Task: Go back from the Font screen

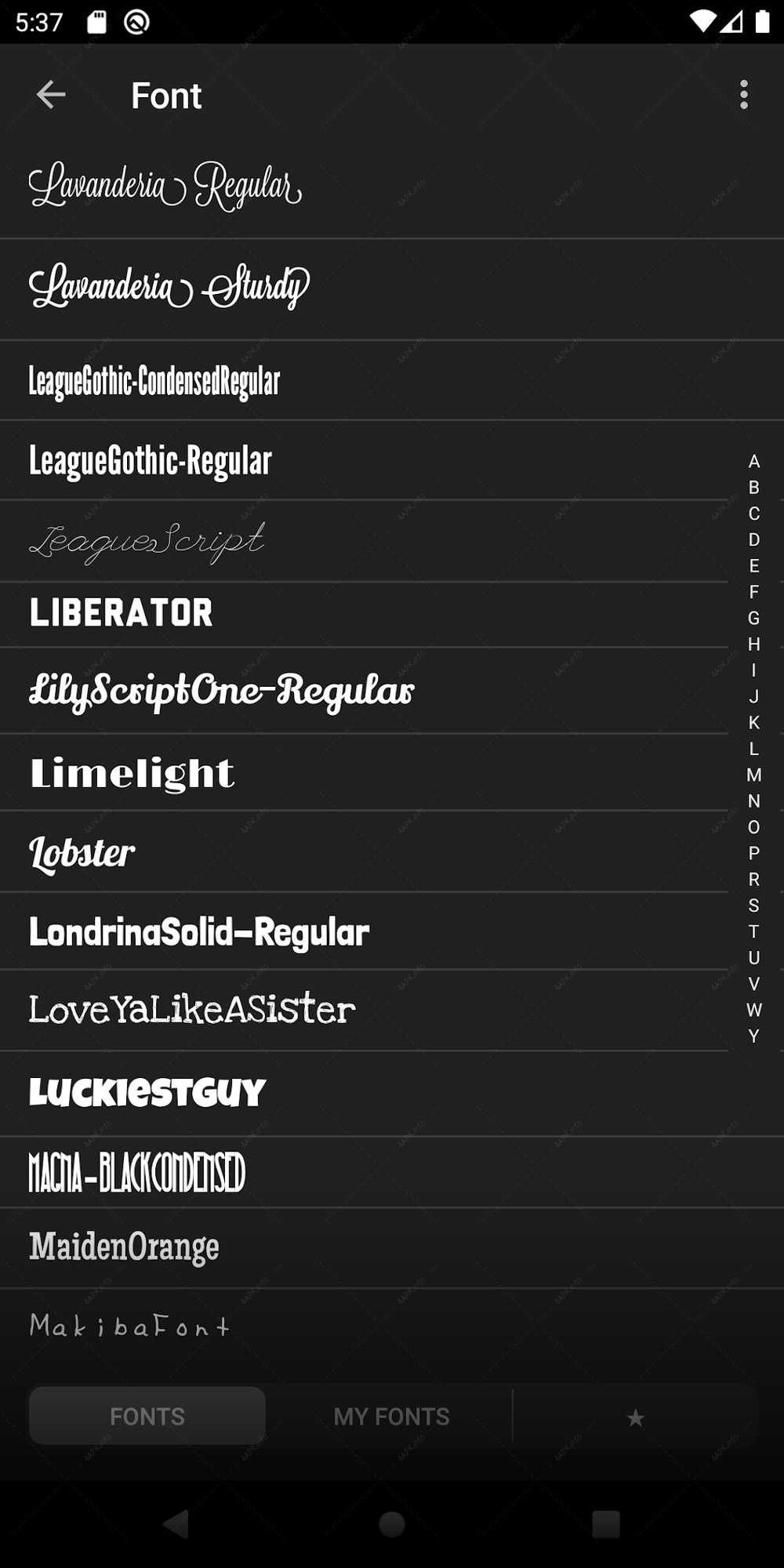Action: point(51,95)
